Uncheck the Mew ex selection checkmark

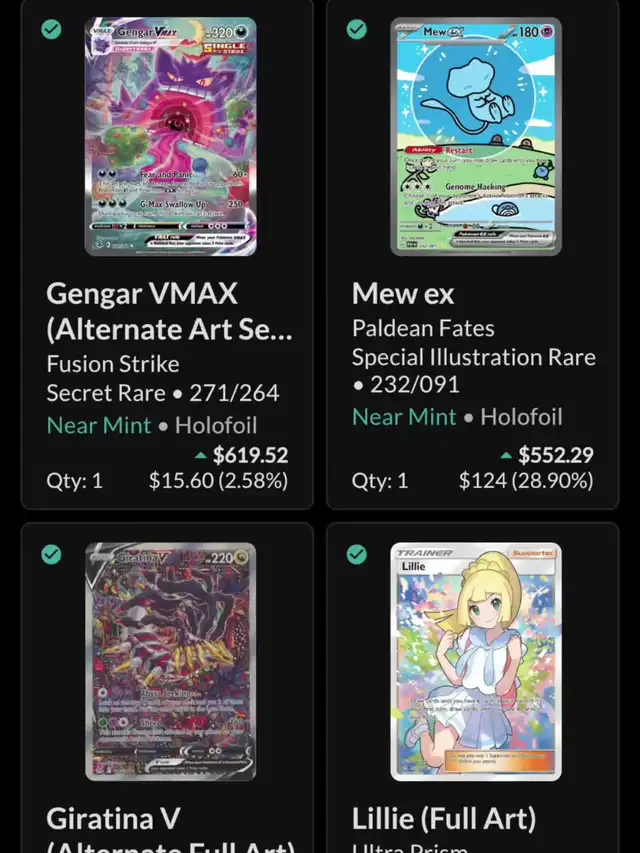(356, 29)
